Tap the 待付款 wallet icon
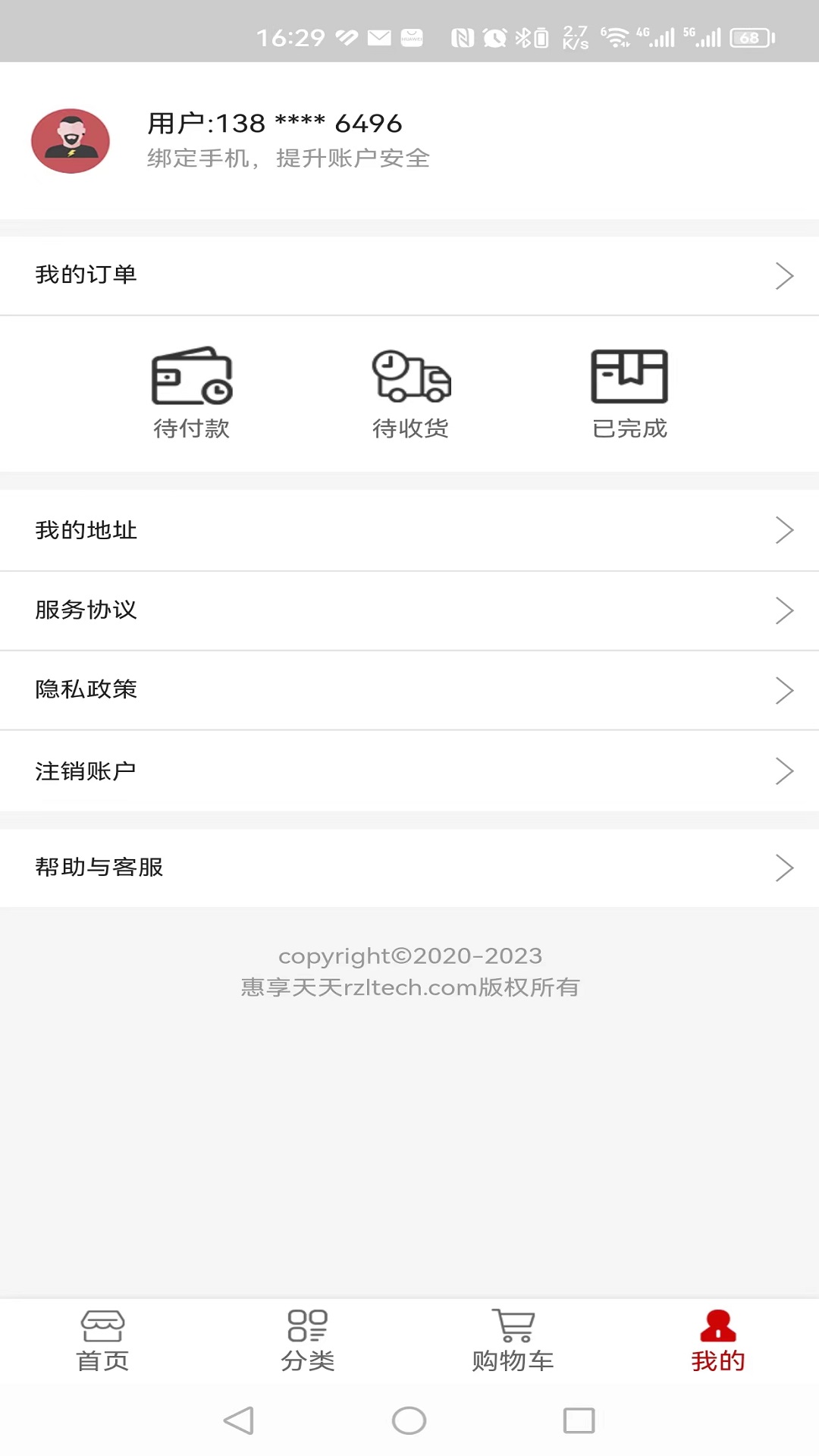The height and width of the screenshot is (1456, 819). pos(192,377)
